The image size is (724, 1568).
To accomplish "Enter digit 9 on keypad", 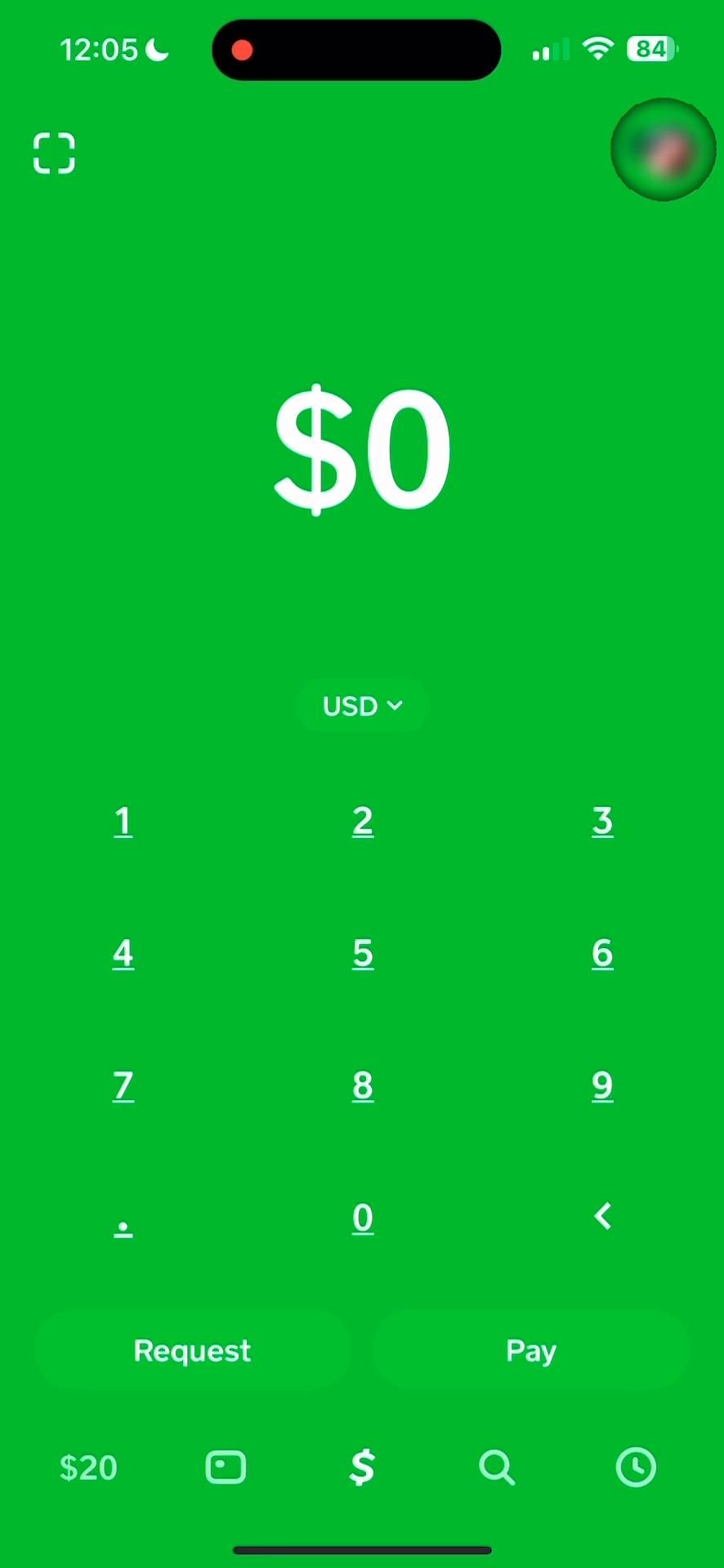I will click(602, 1086).
